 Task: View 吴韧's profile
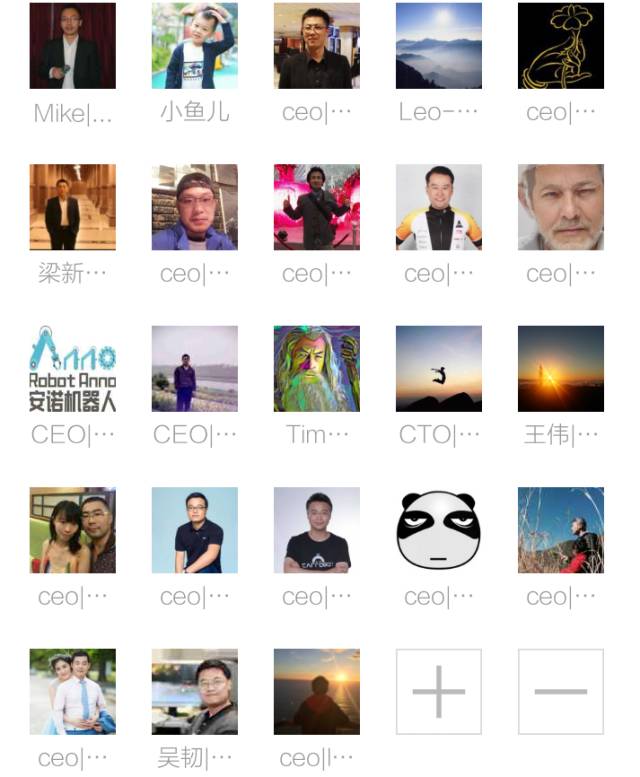click(194, 692)
